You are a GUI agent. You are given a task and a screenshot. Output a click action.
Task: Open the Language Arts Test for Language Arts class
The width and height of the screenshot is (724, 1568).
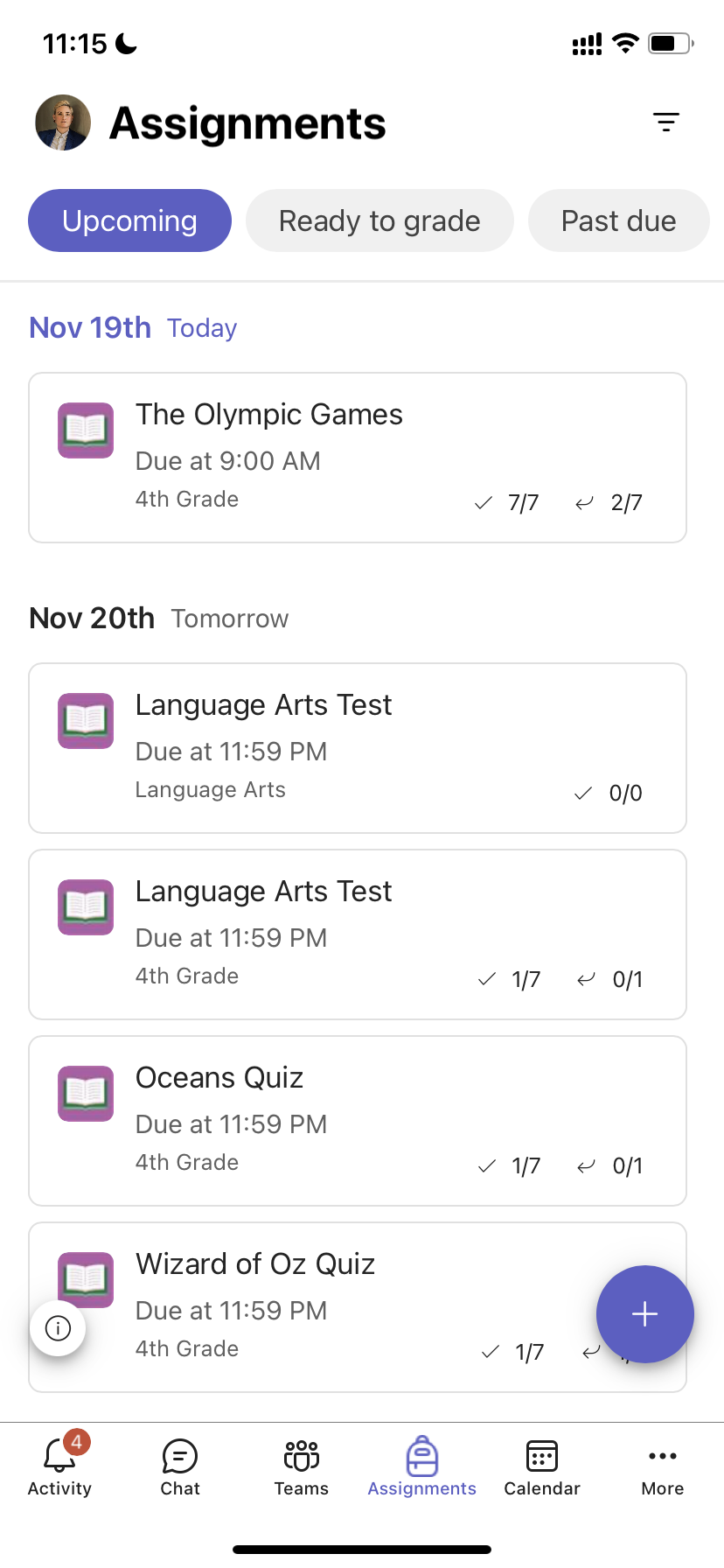(x=358, y=747)
